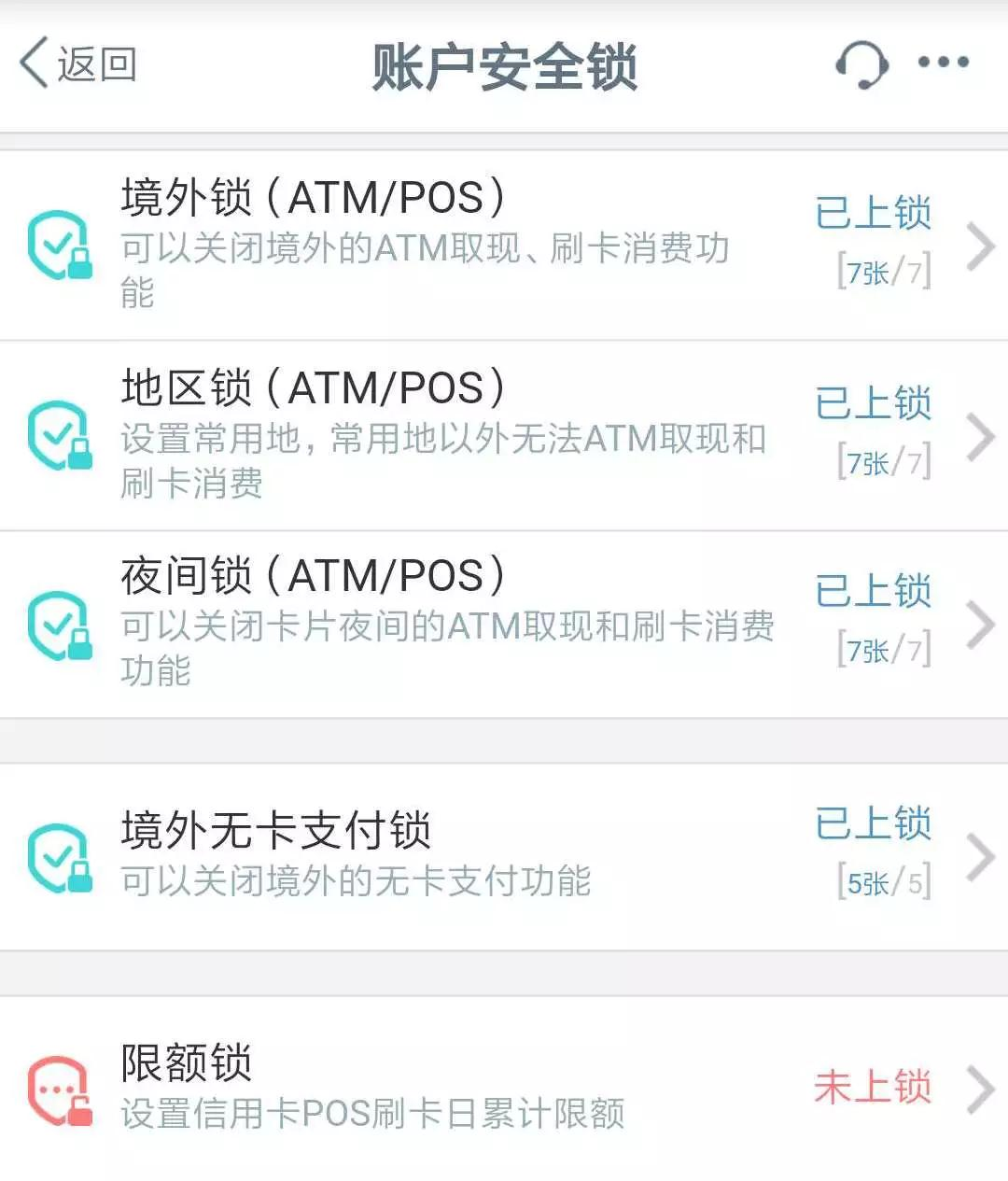The image size is (1008, 1181).
Task: Expand 境外无卡支付锁 row chevron
Action: click(980, 856)
